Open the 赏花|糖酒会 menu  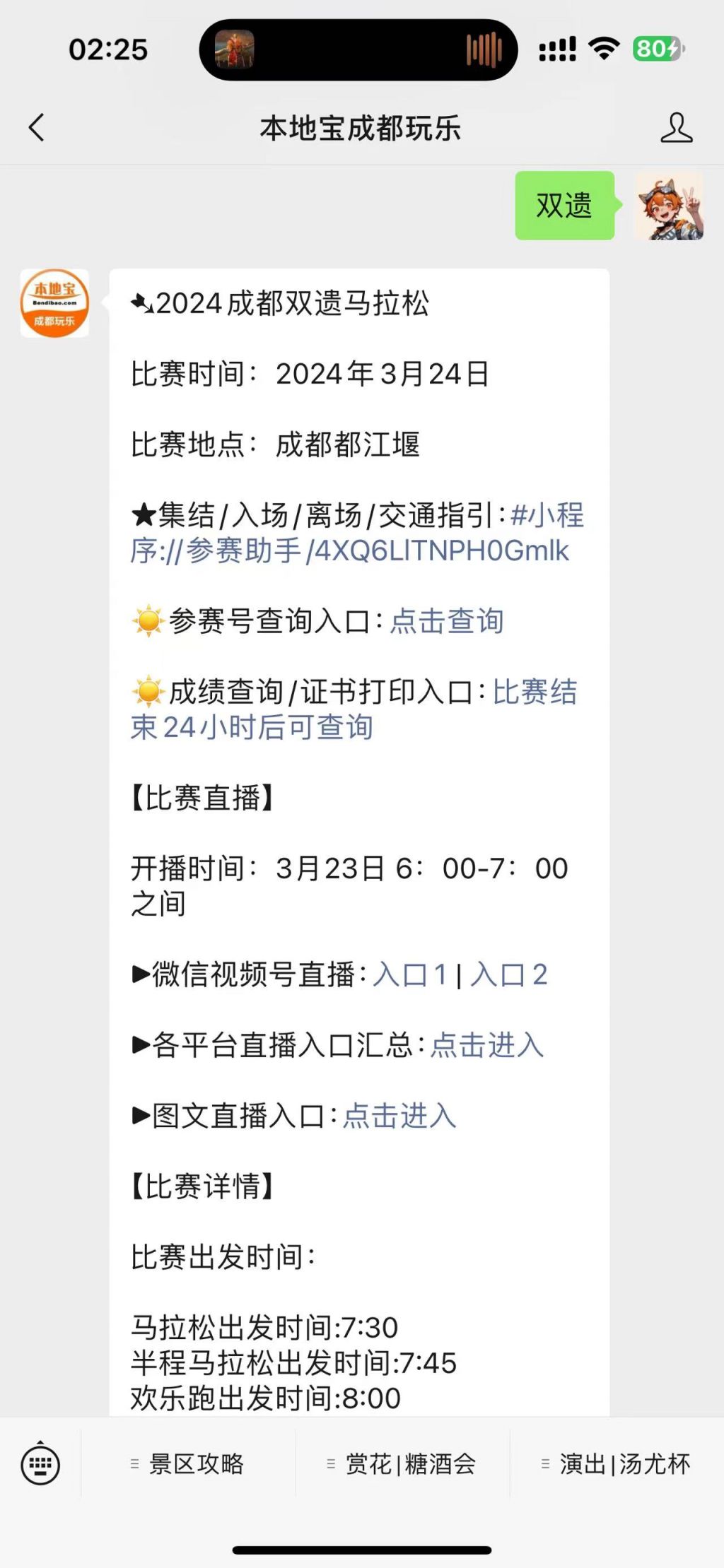pyautogui.click(x=402, y=1463)
